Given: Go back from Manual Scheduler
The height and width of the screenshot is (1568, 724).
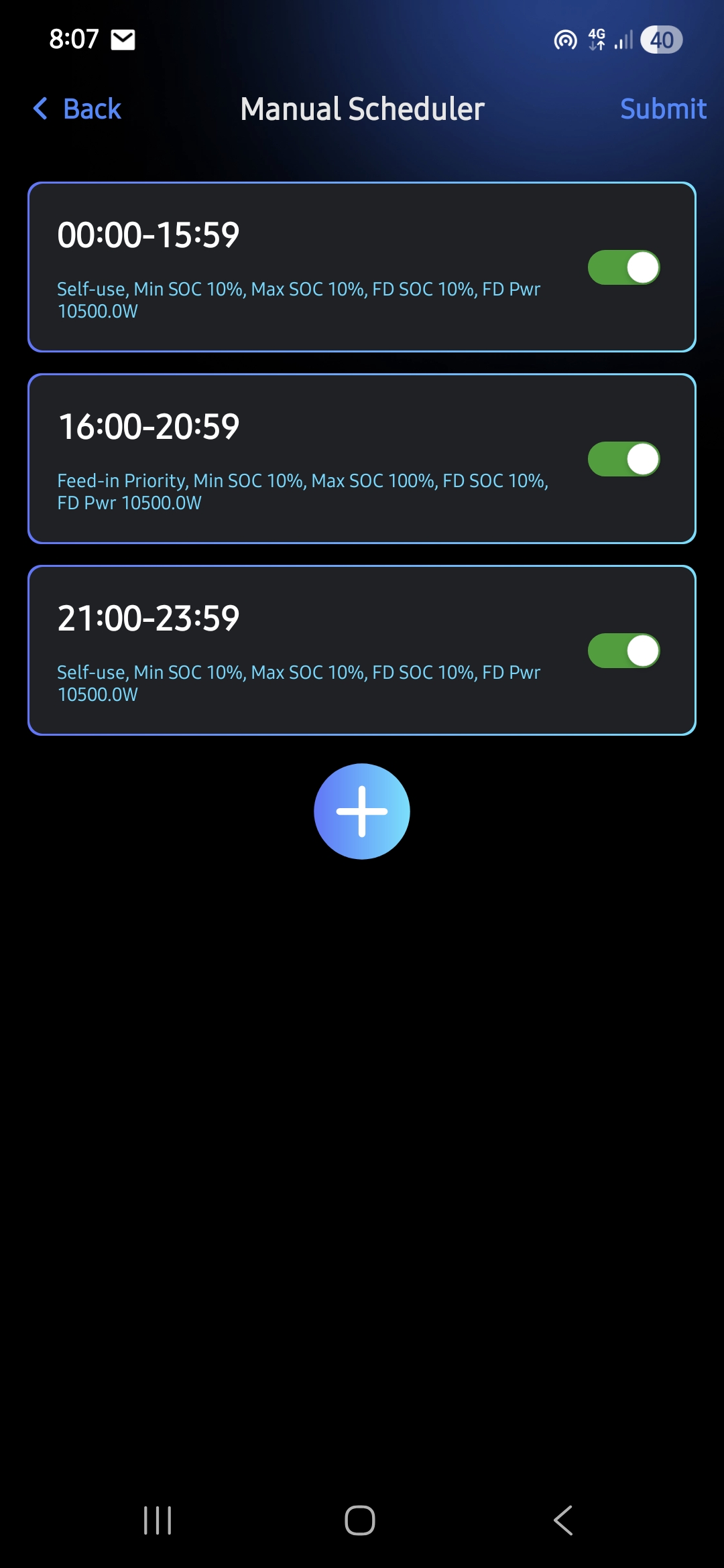Looking at the screenshot, I should (x=78, y=109).
